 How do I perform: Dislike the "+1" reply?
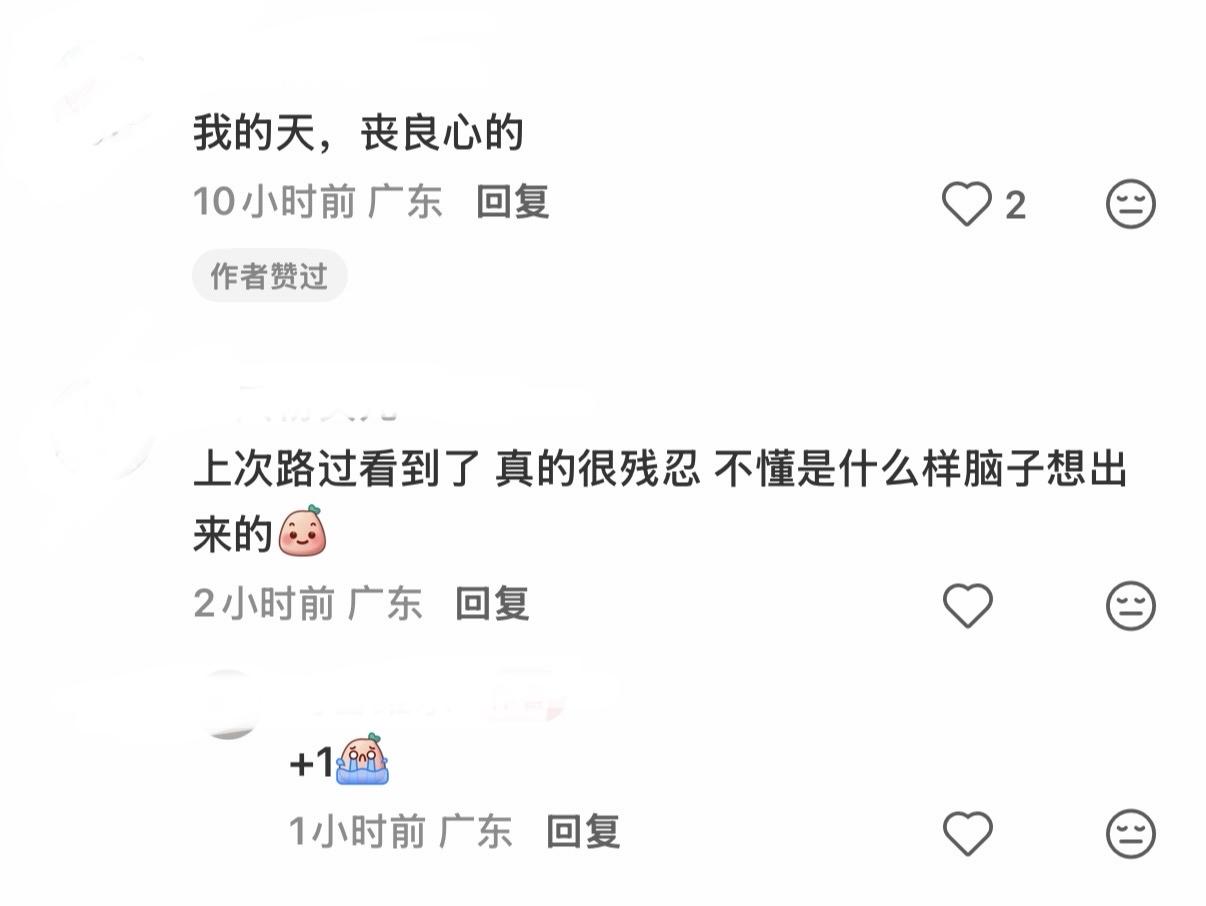pyautogui.click(x=1131, y=833)
